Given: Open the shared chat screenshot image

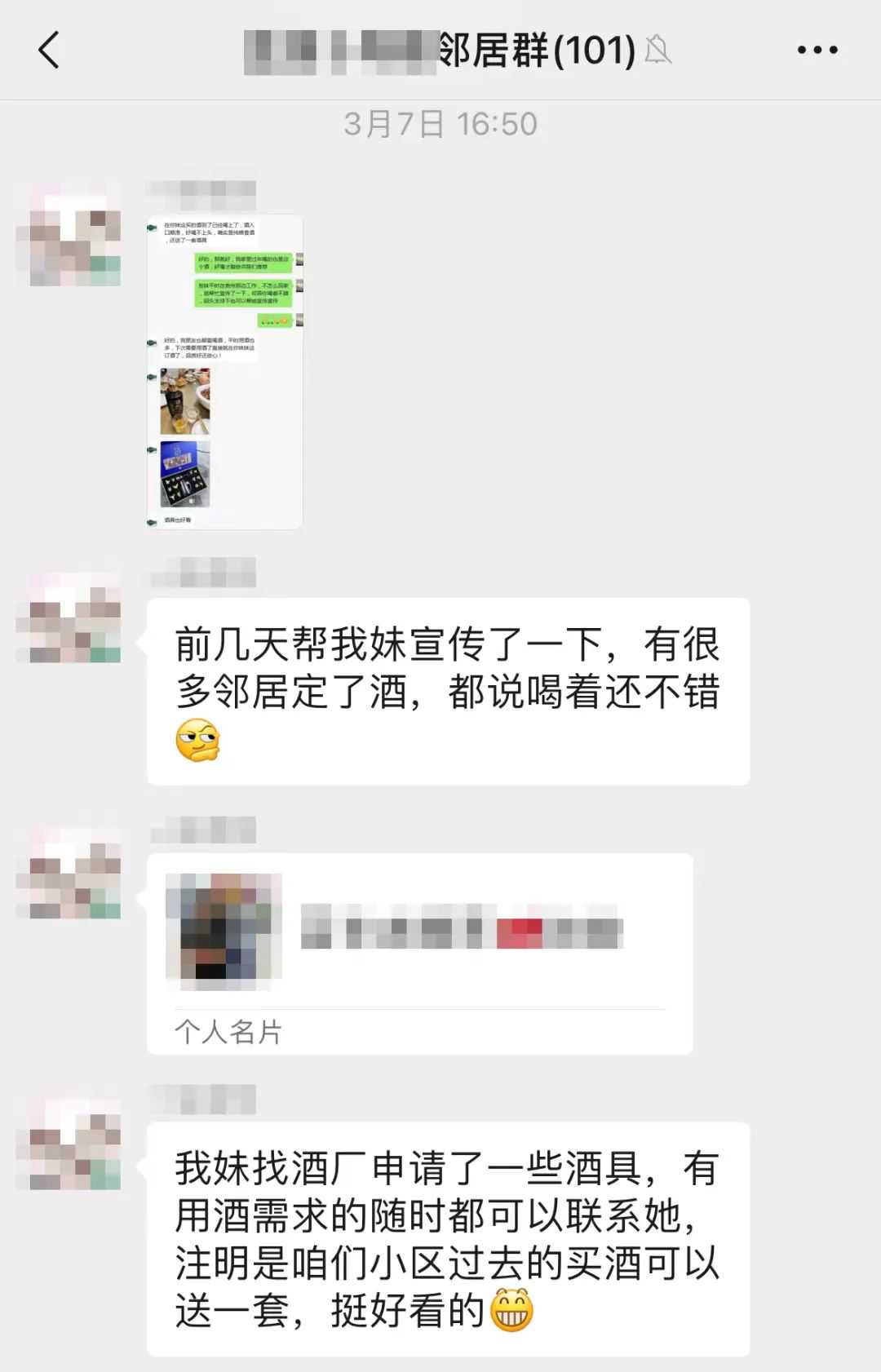Looking at the screenshot, I should click(225, 372).
